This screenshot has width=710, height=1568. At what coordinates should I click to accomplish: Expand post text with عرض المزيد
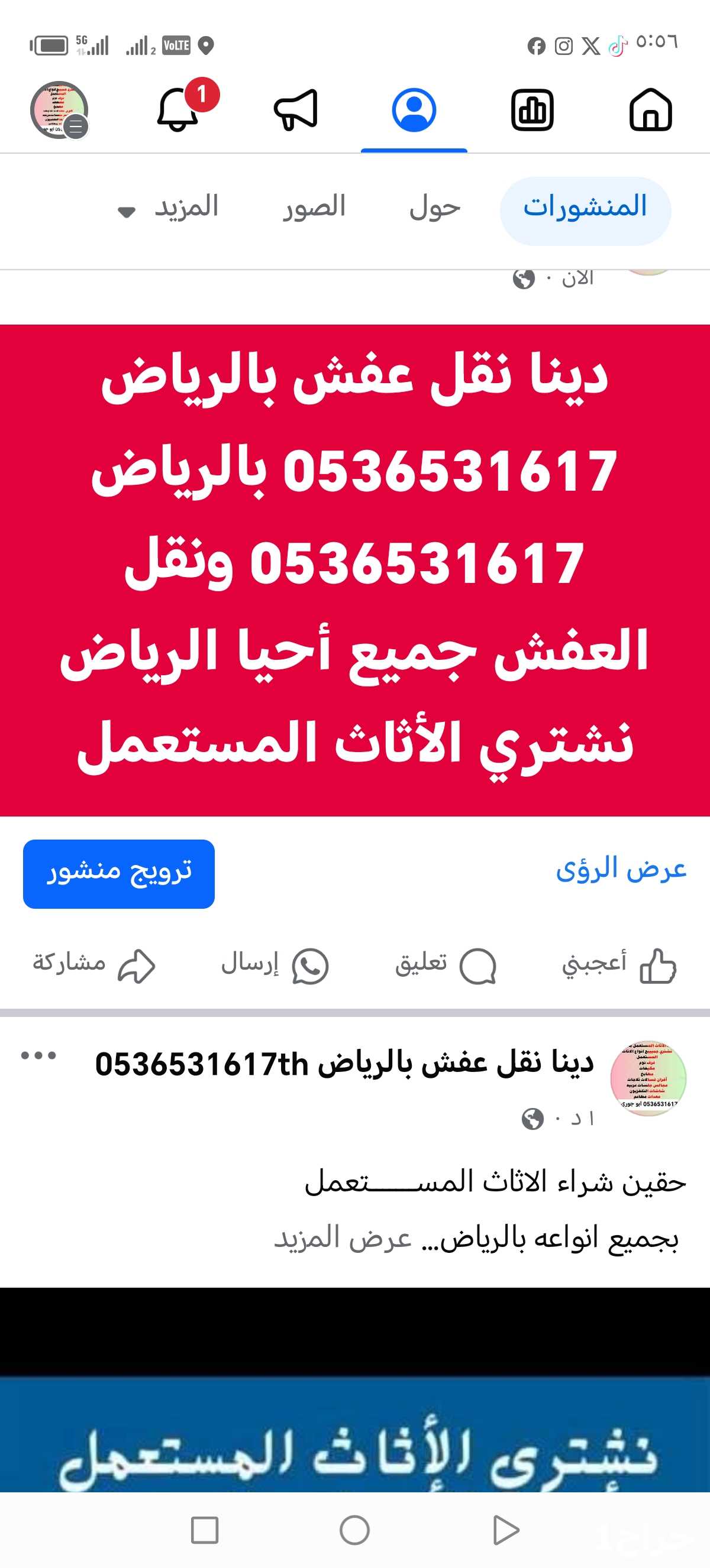(343, 1238)
